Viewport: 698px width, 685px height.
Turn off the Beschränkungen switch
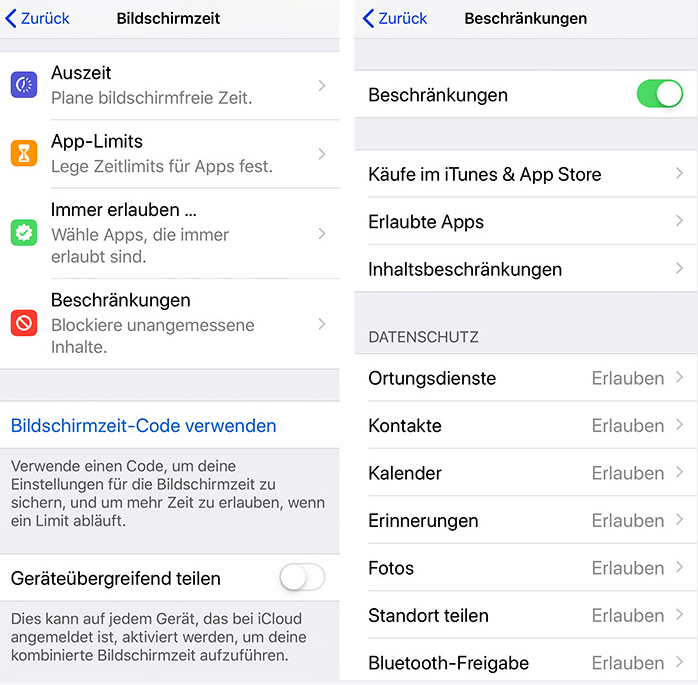[x=659, y=95]
